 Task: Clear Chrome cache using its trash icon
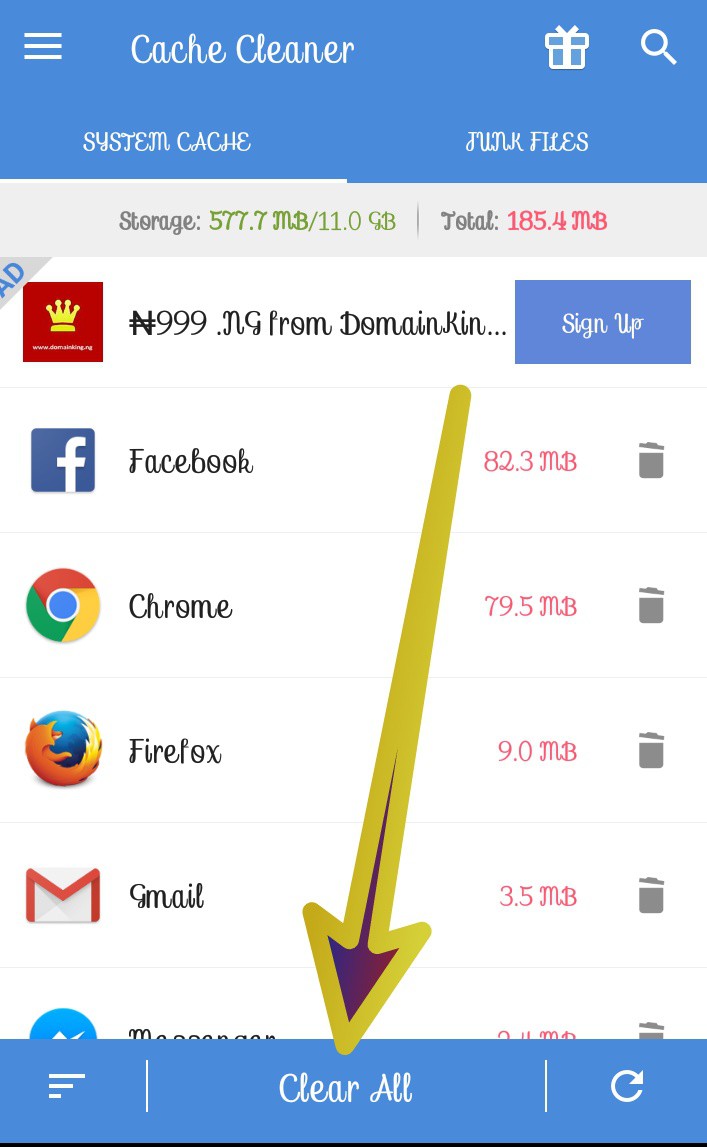(x=651, y=605)
